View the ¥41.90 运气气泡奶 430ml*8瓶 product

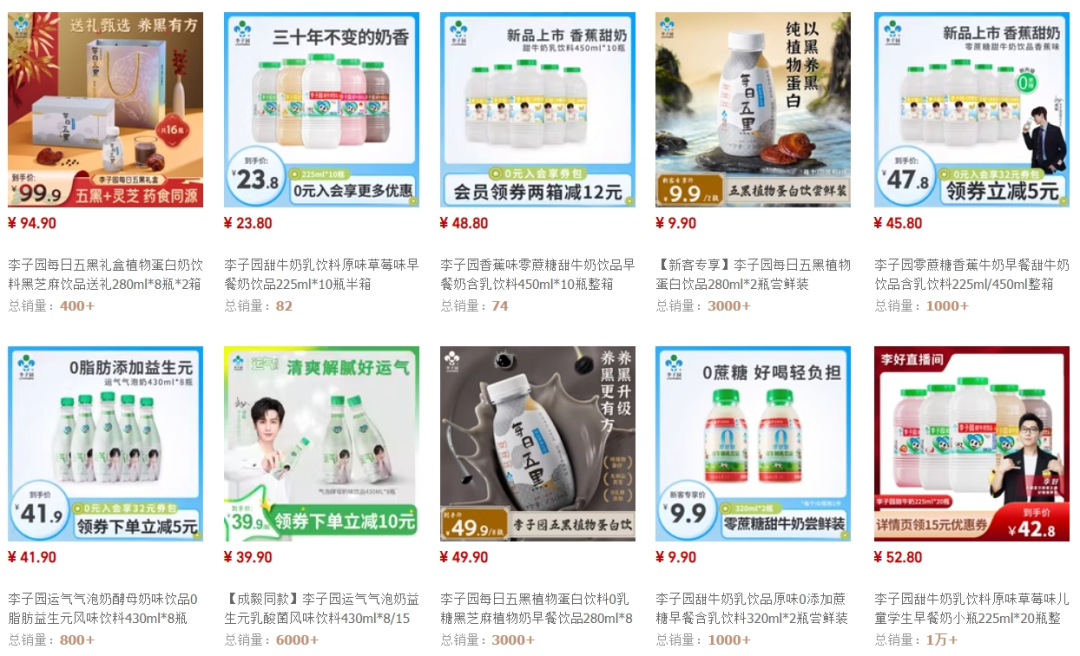[105, 444]
